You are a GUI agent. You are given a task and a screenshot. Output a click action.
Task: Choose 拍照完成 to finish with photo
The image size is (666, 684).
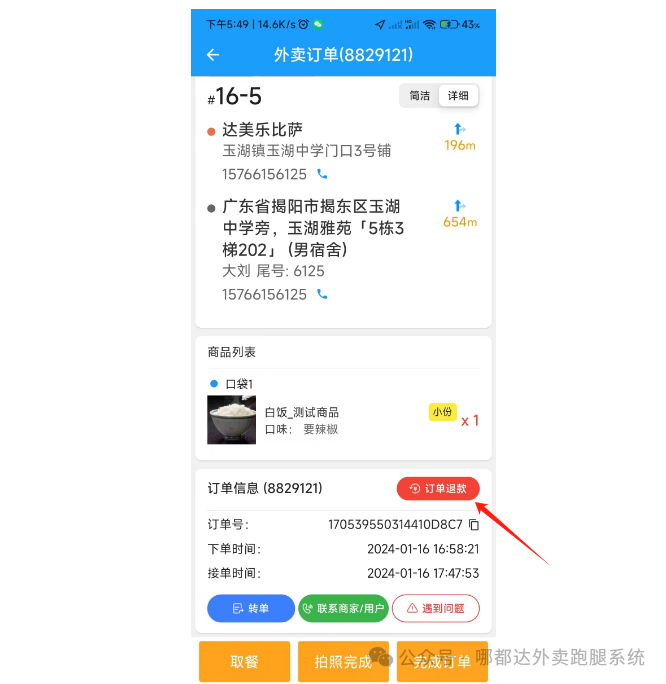point(343,661)
